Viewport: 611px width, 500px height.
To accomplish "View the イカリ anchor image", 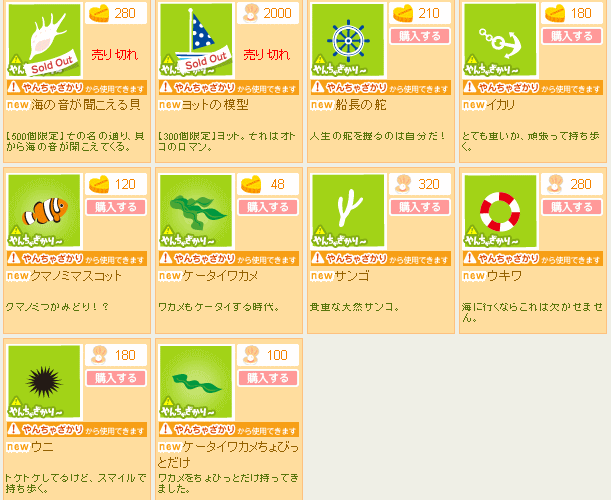I will pos(501,40).
